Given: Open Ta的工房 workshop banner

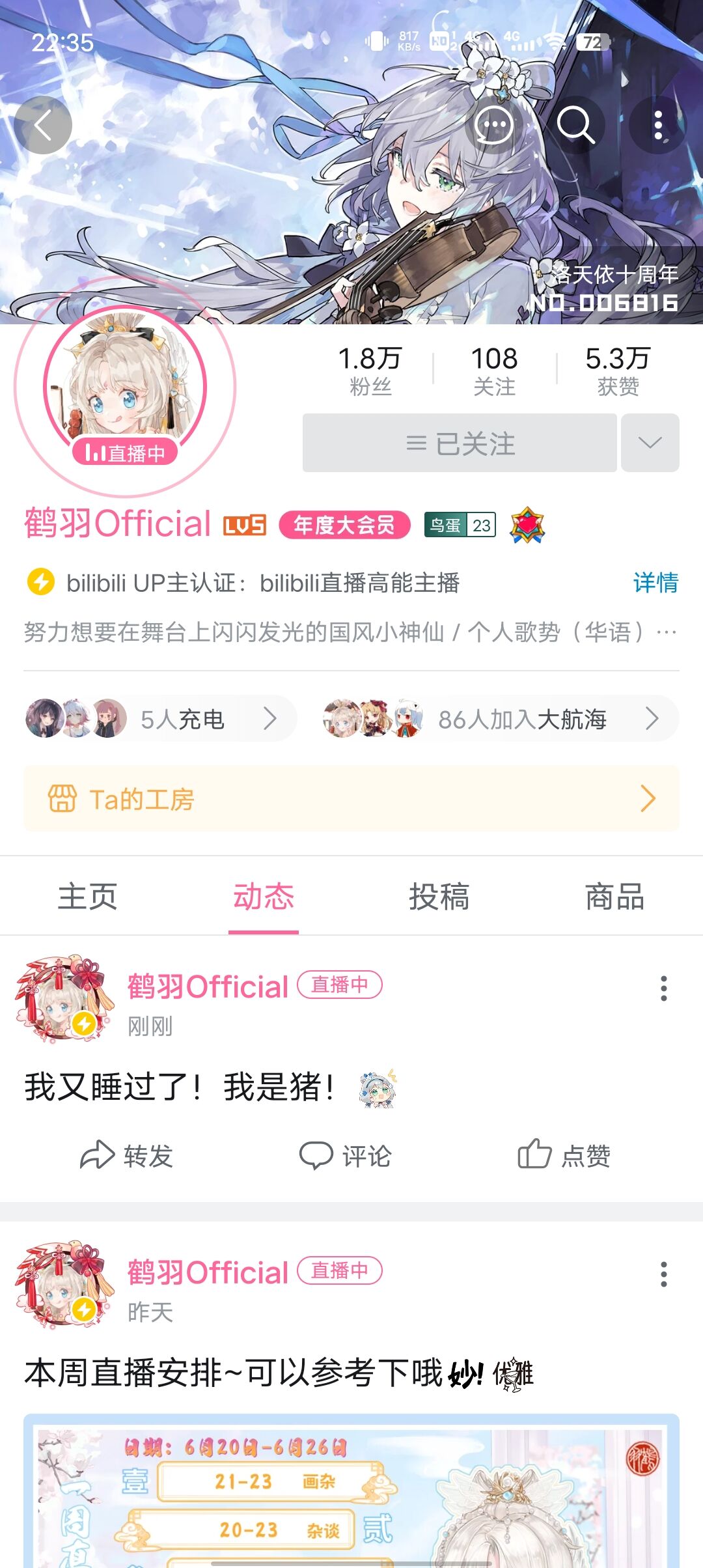Looking at the screenshot, I should coord(351,799).
